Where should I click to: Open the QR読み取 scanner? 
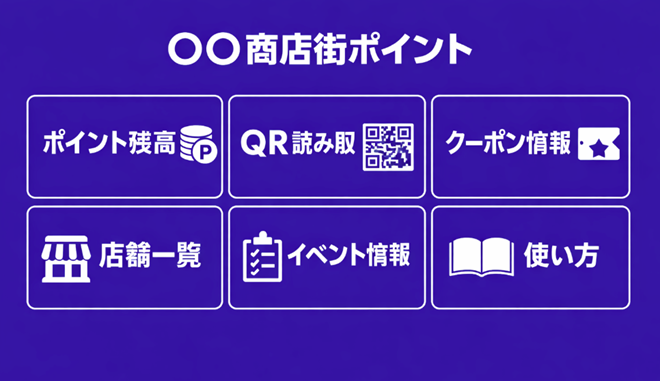[327, 147]
